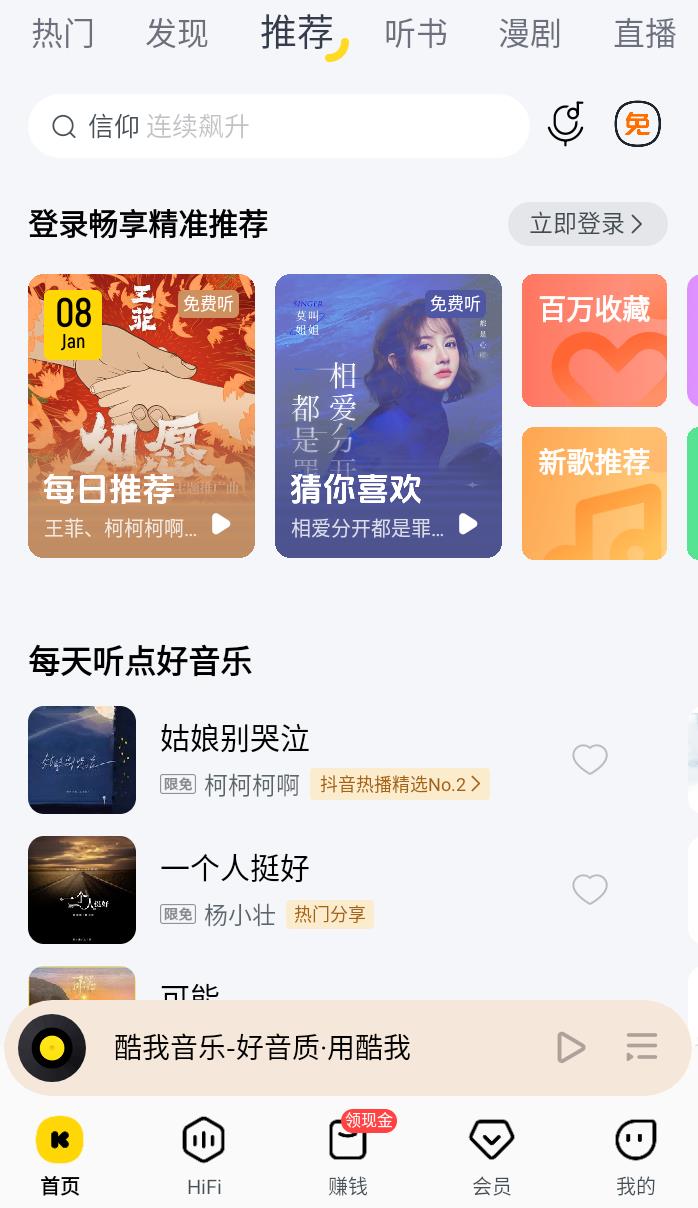This screenshot has width=698, height=1208.
Task: Open the 听书 top tab
Action: 415,34
